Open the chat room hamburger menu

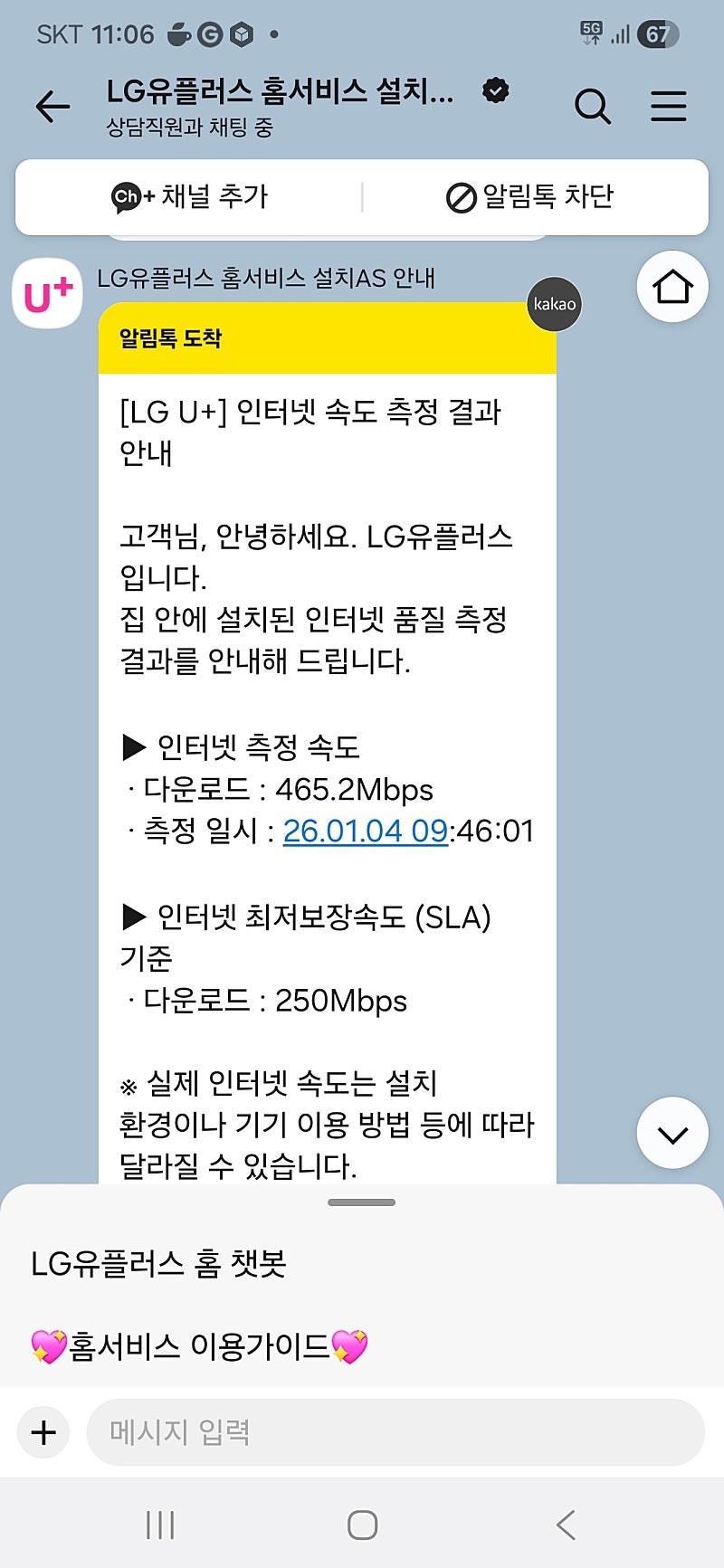668,107
